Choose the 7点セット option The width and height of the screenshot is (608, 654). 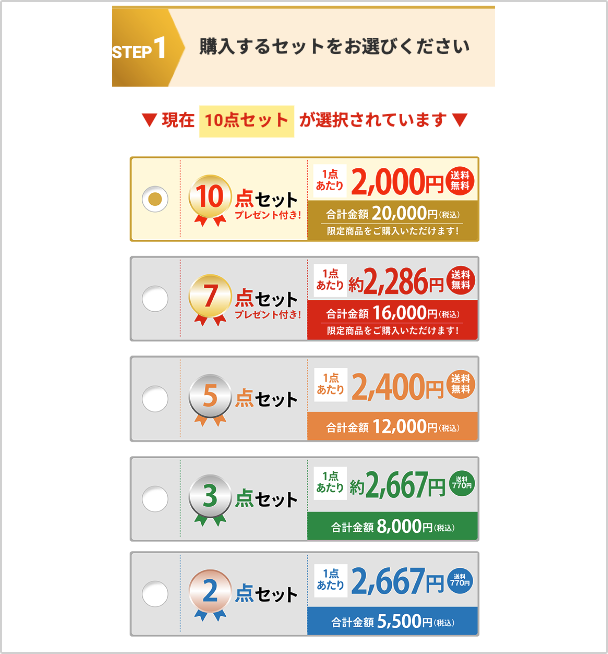(155, 298)
